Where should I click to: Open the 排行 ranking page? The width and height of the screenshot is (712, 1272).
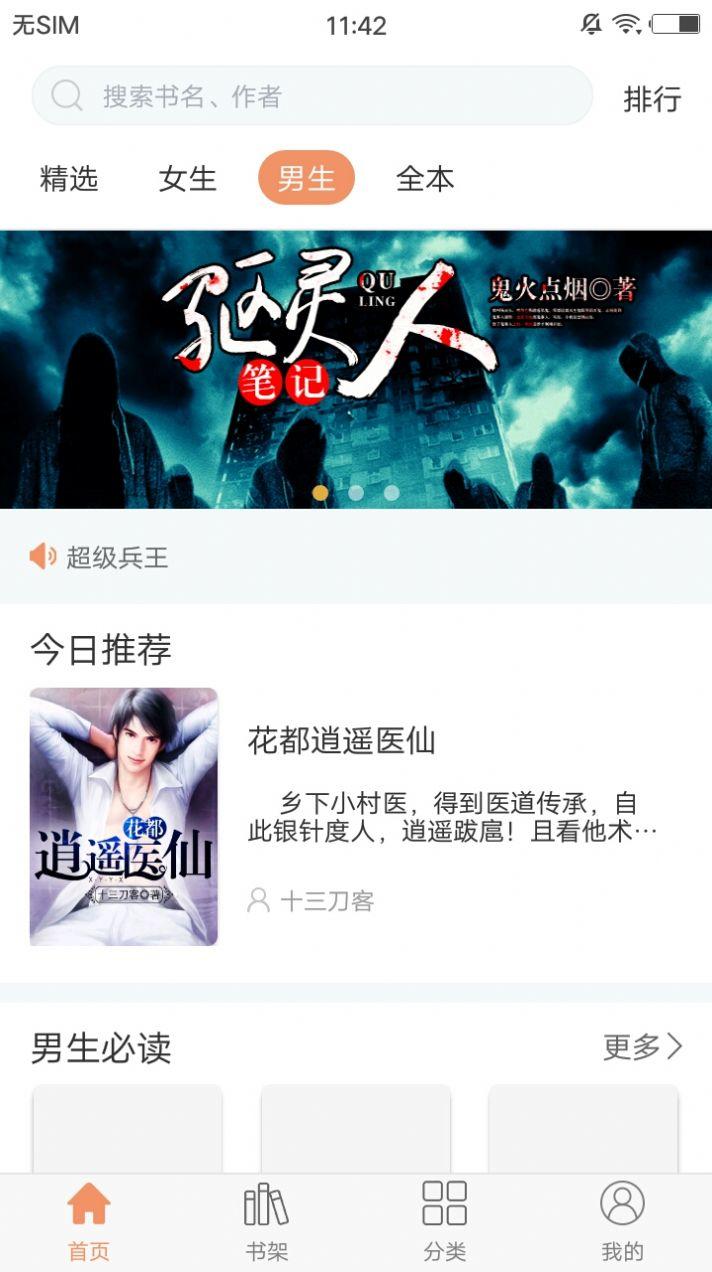point(652,98)
